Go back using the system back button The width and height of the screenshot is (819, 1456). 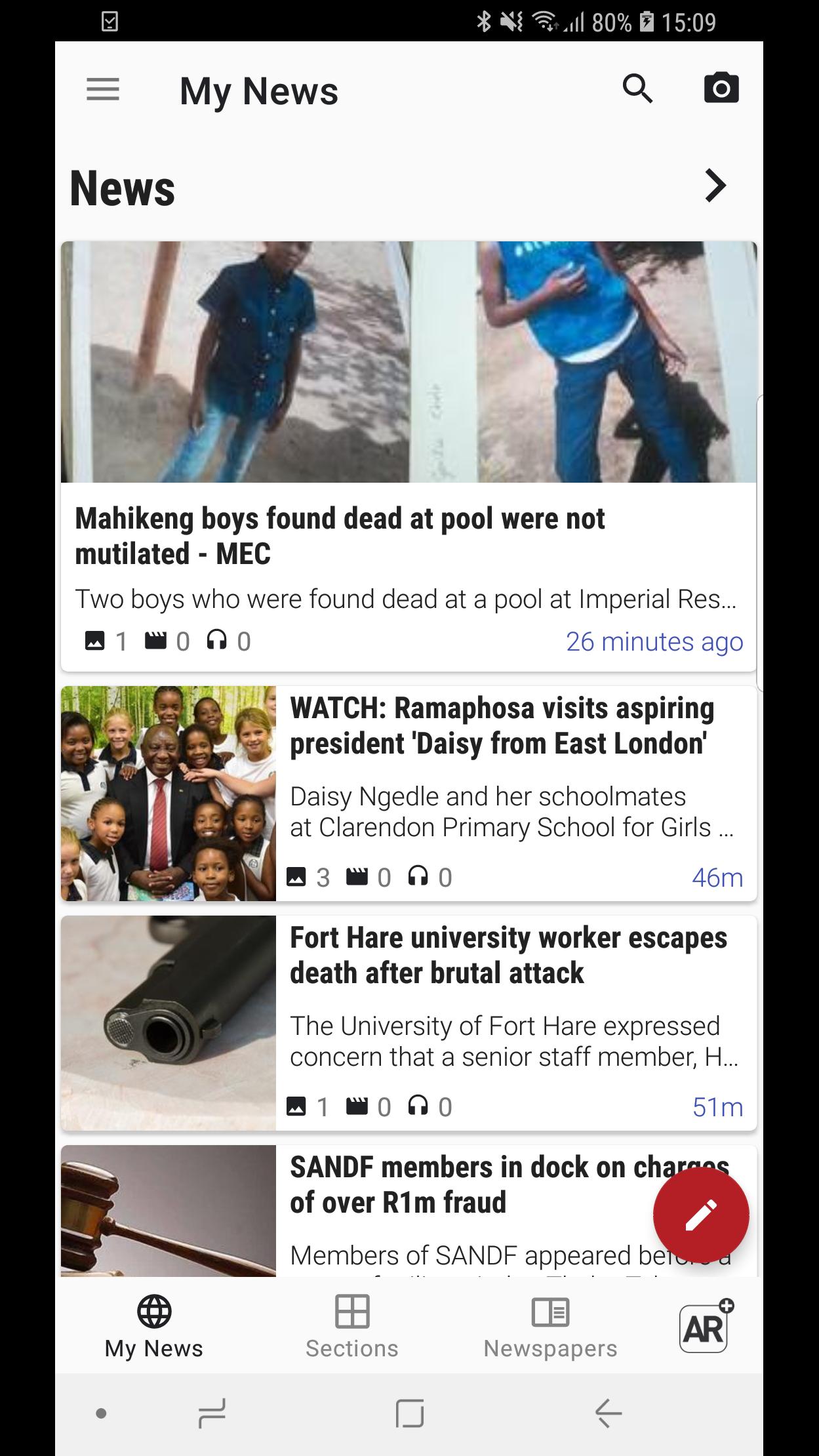click(608, 1413)
